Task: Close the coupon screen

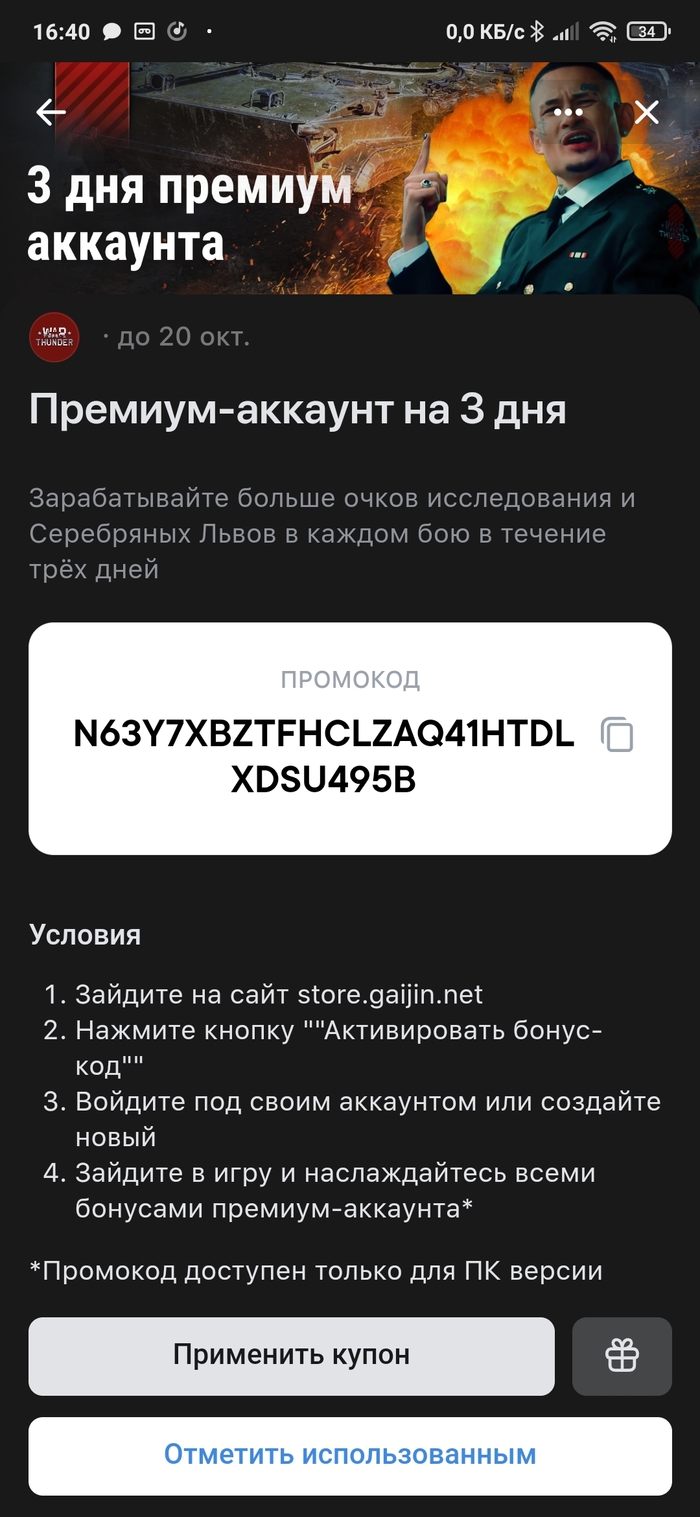Action: (646, 112)
